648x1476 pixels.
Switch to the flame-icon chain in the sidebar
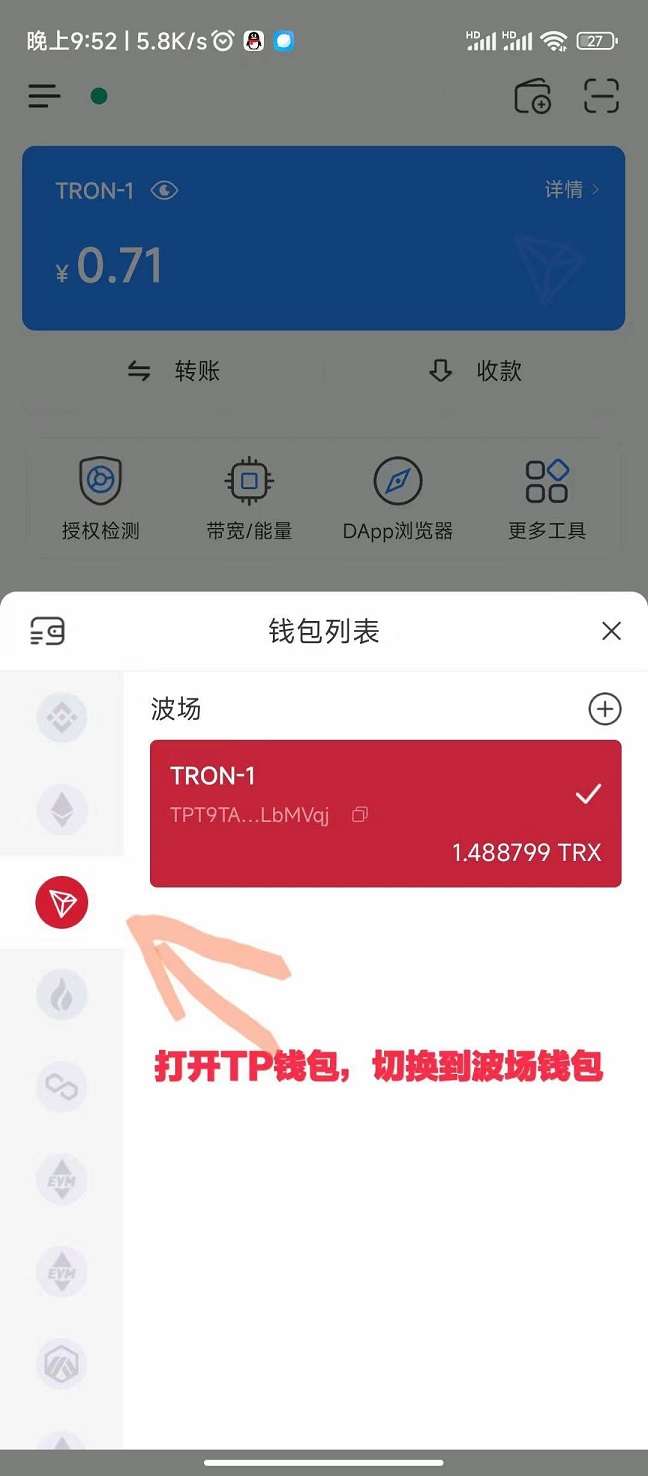[62, 995]
